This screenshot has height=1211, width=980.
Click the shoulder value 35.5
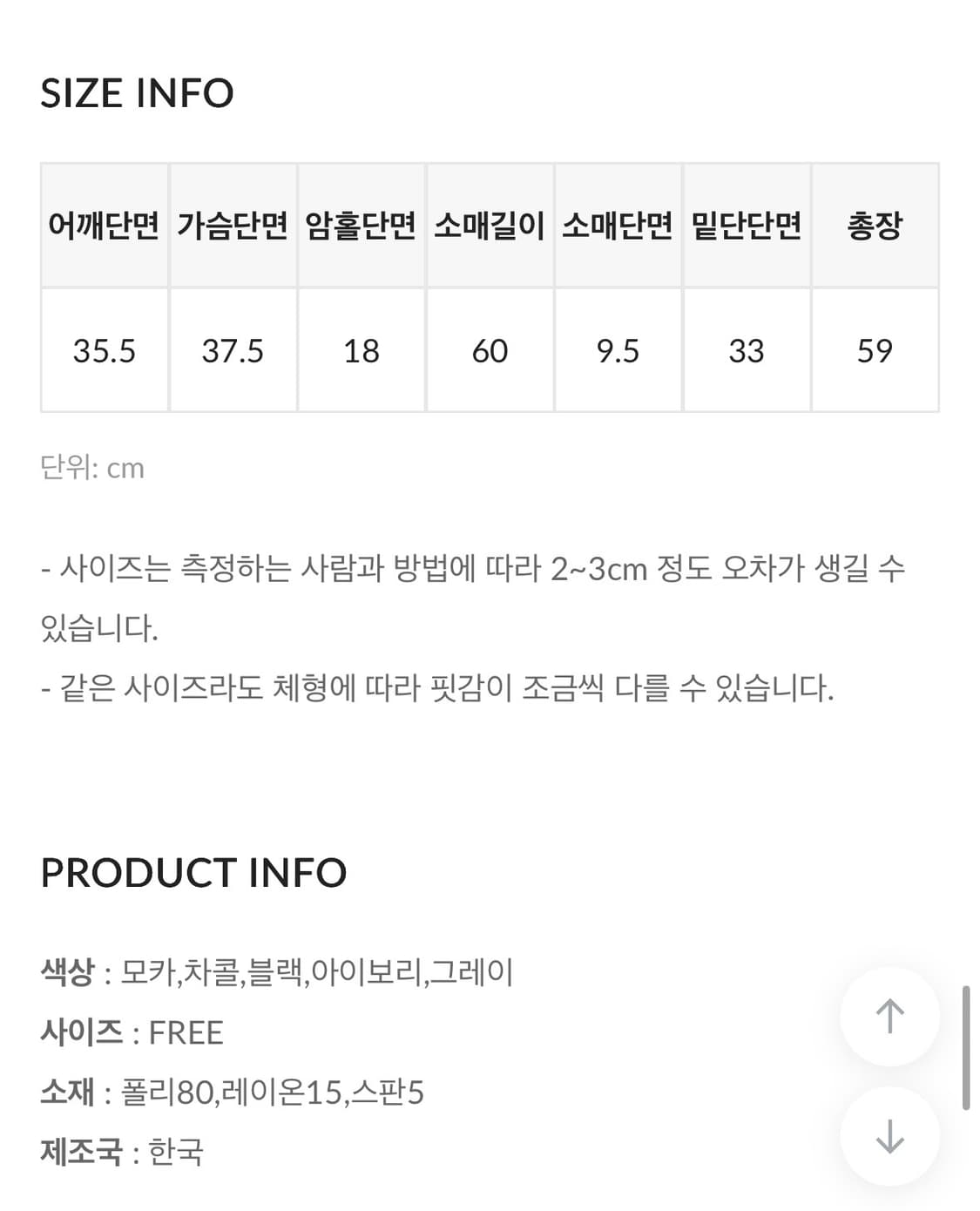tap(105, 351)
